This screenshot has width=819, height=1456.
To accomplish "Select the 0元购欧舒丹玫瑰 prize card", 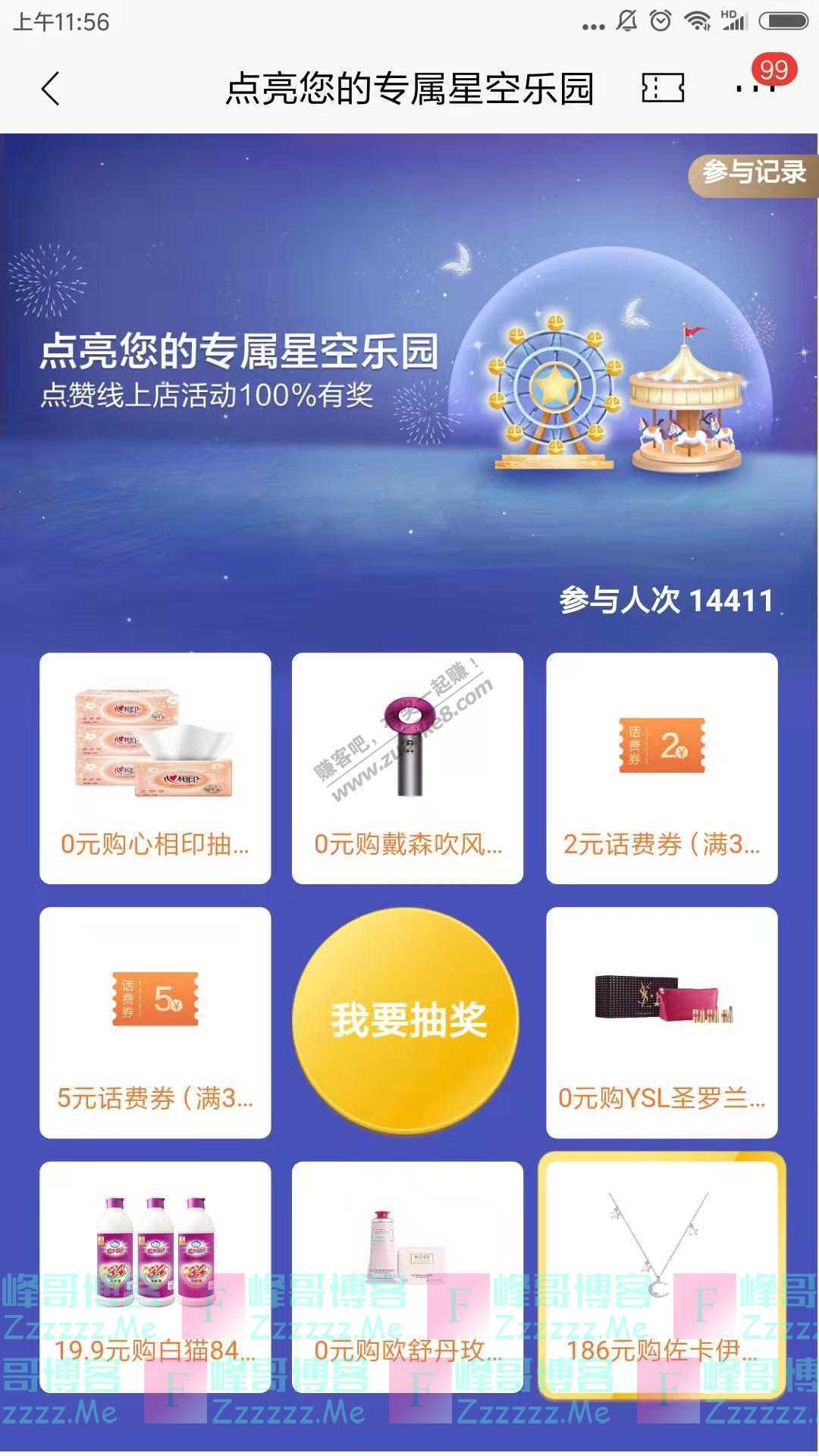I will 408,1274.
